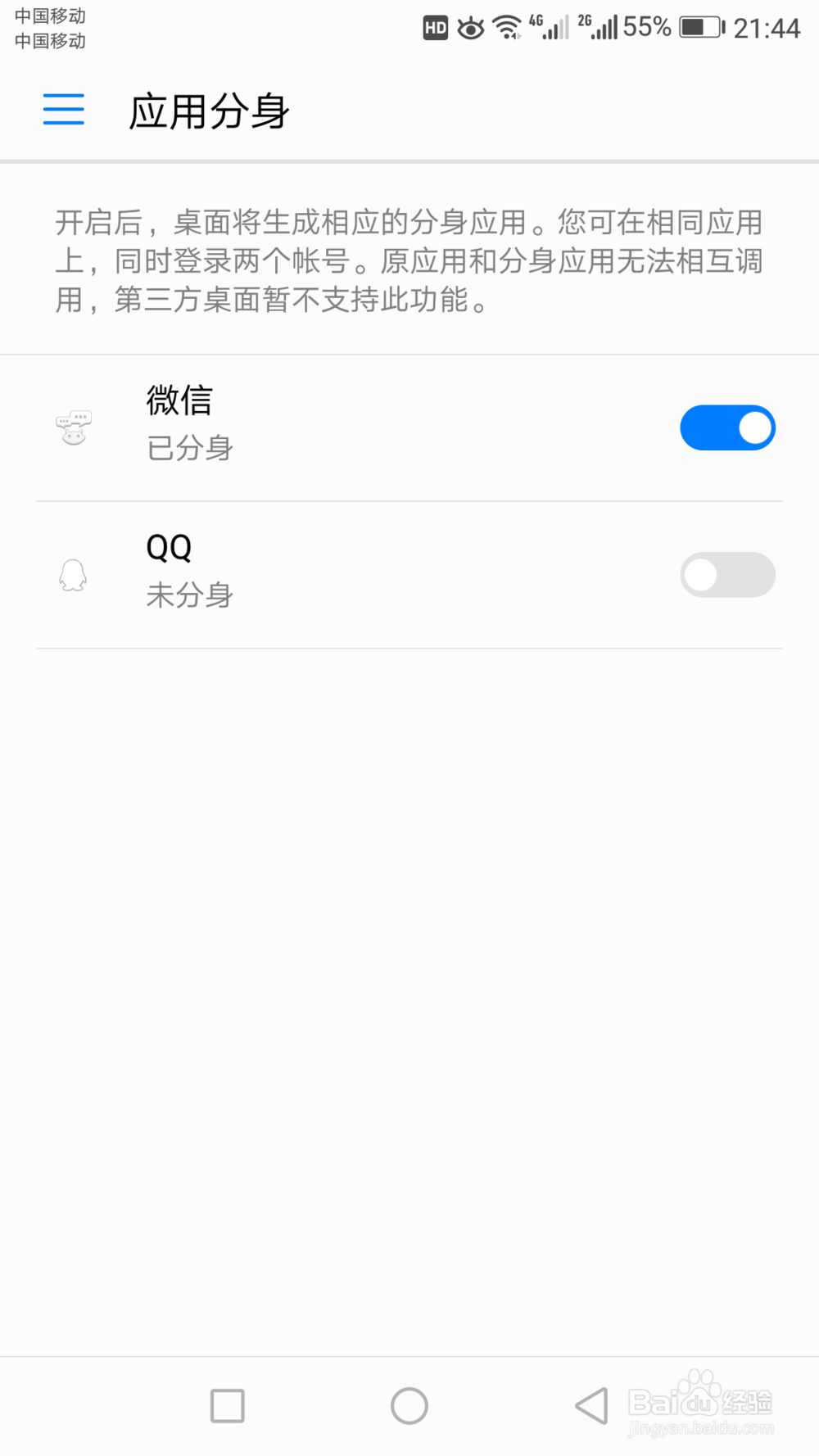Click the QQ penguin icon
Viewport: 819px width, 1456px height.
tap(73, 575)
